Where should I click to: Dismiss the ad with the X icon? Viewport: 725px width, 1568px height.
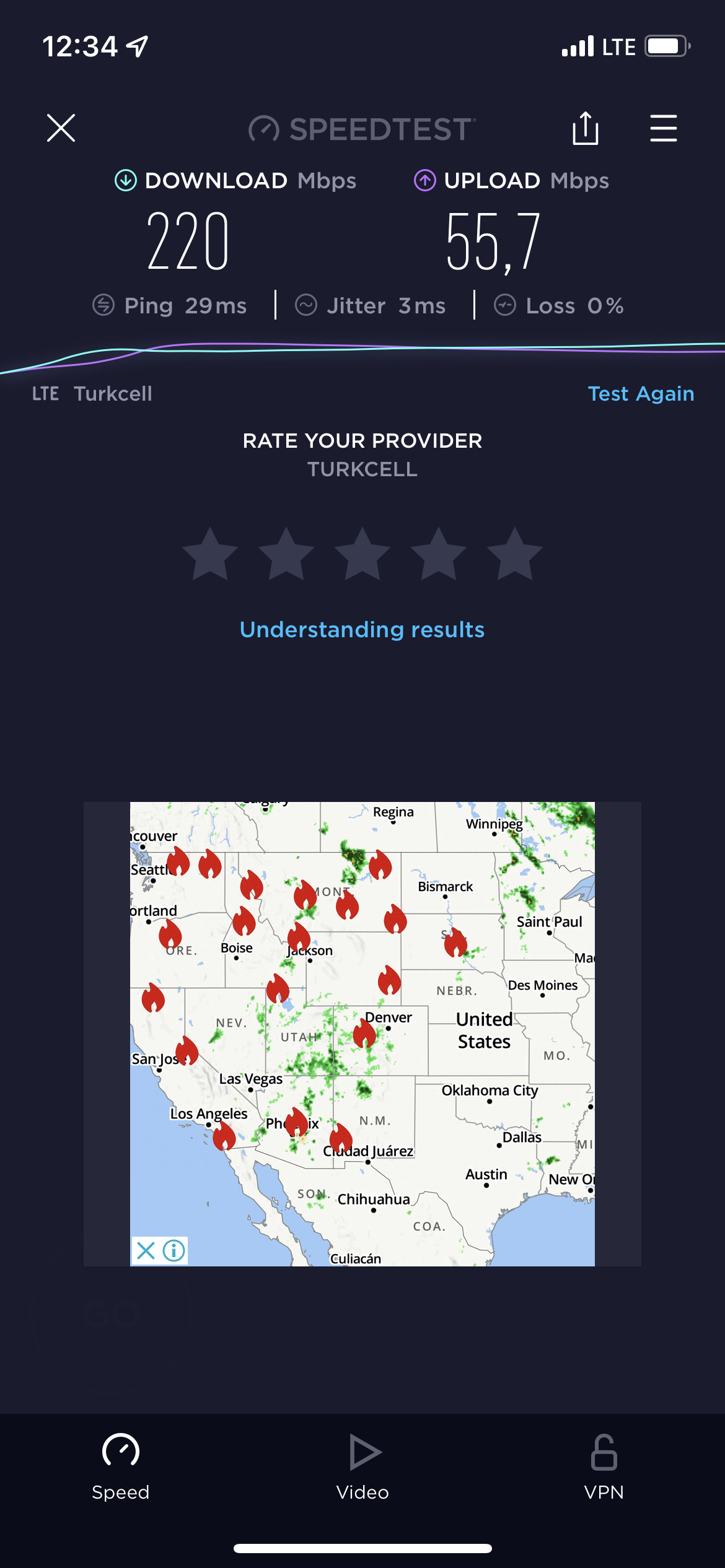pyautogui.click(x=146, y=1251)
